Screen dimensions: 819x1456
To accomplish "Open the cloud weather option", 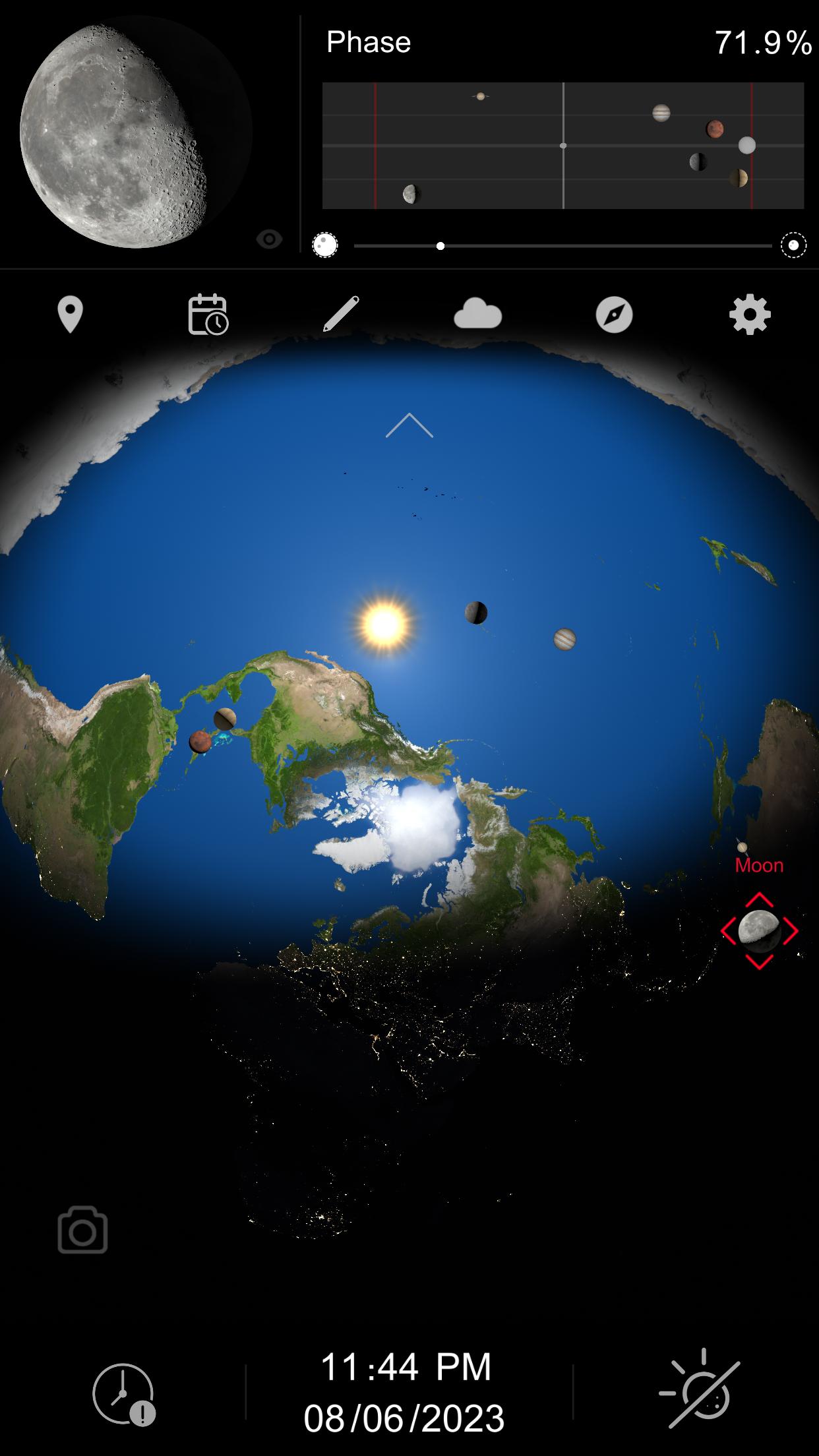I will 477,314.
